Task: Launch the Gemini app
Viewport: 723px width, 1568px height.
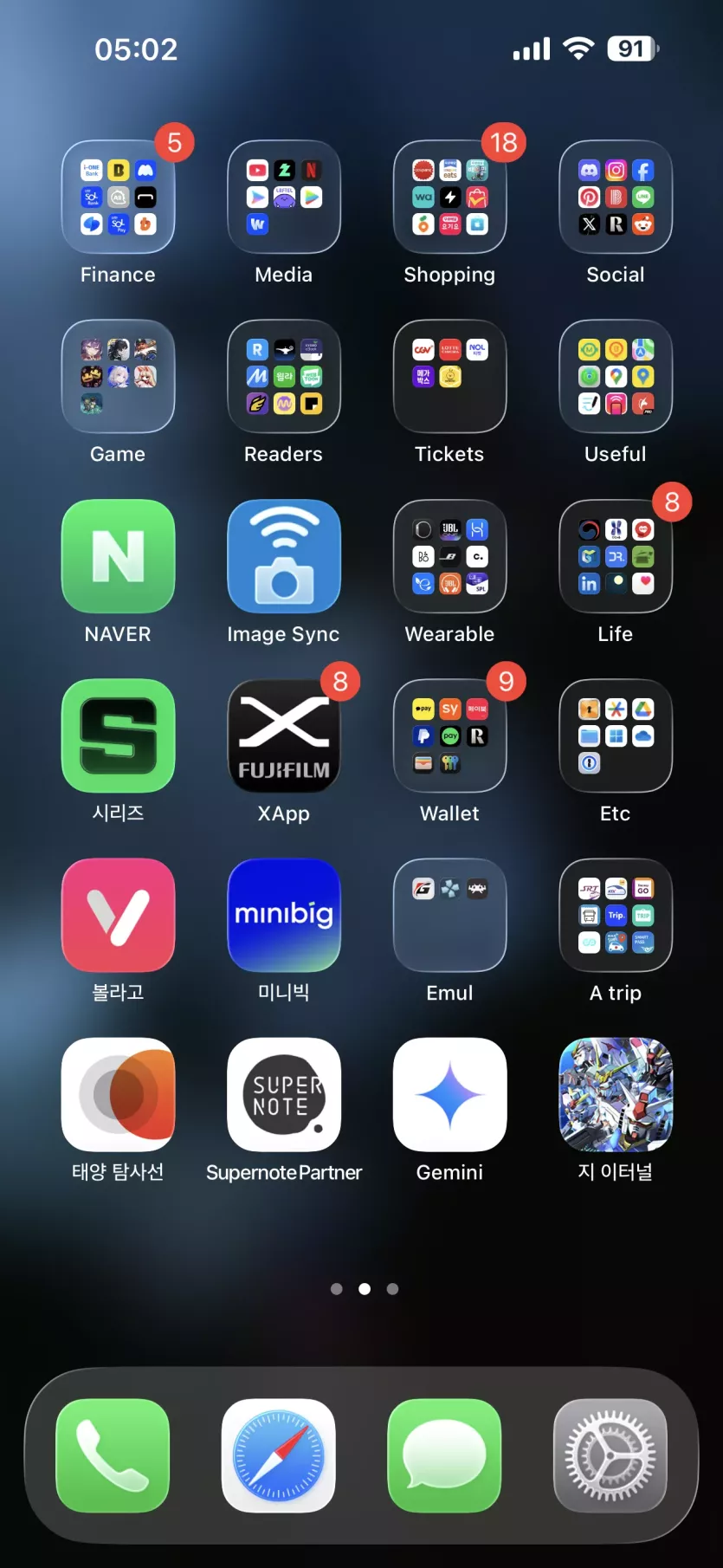Action: pos(449,1094)
